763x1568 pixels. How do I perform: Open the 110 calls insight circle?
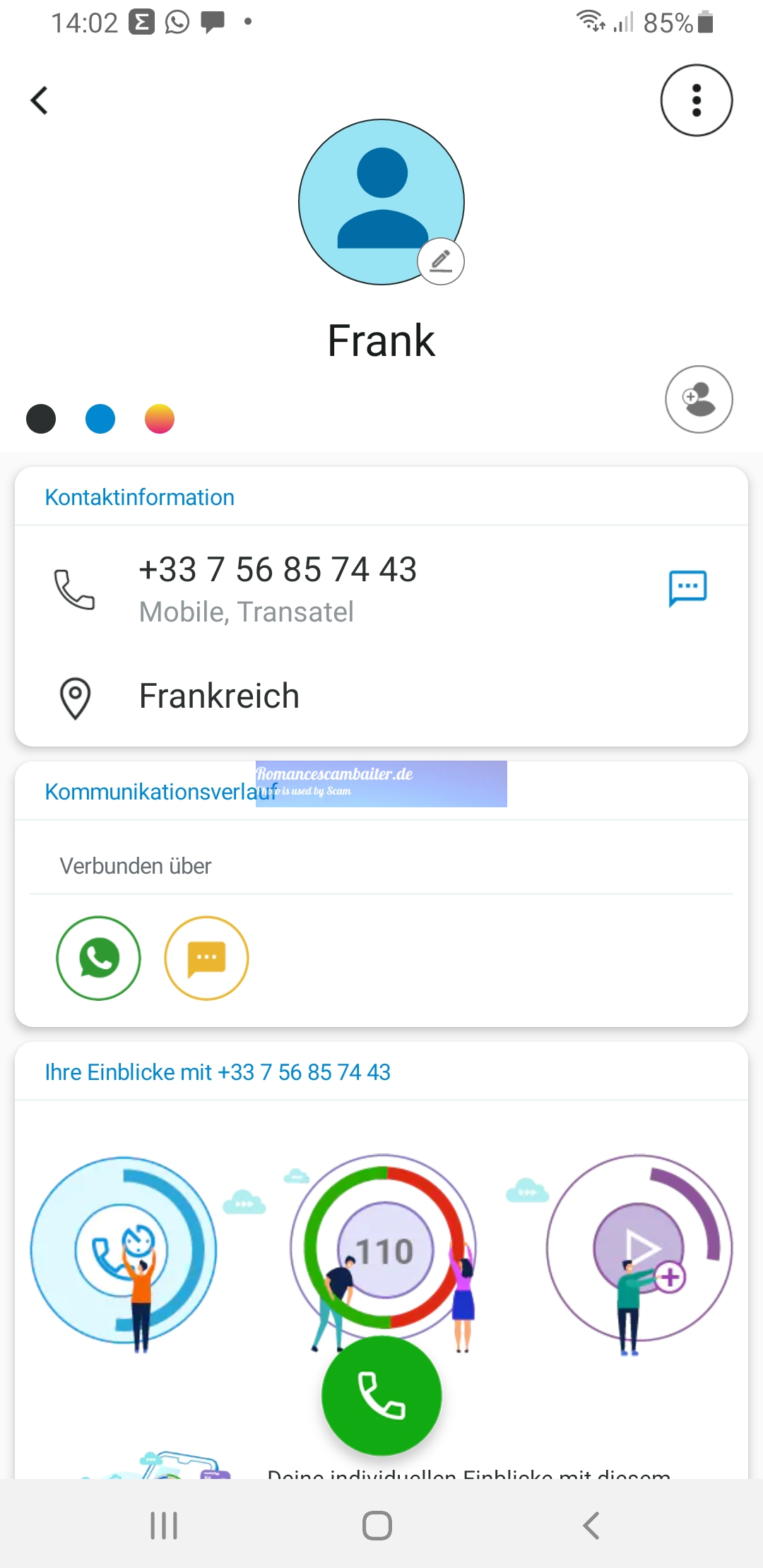coord(384,1251)
